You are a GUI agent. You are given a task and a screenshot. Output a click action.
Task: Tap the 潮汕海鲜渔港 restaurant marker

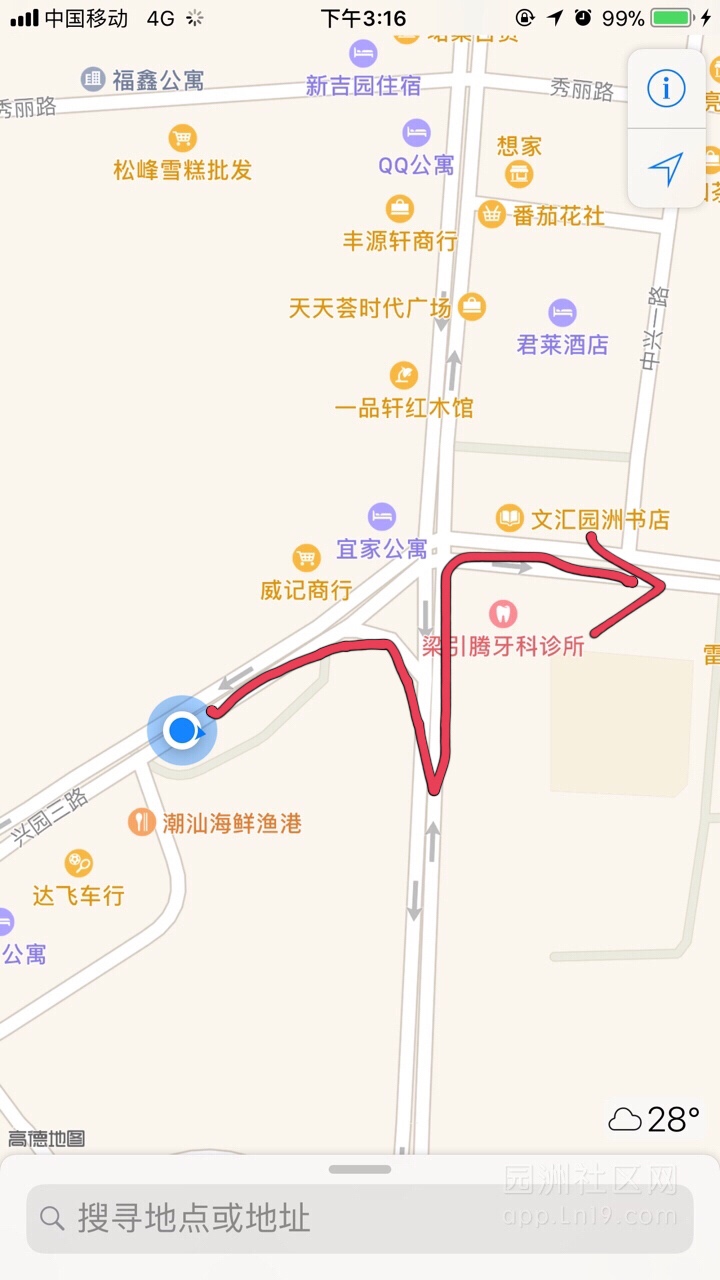pyautogui.click(x=142, y=823)
